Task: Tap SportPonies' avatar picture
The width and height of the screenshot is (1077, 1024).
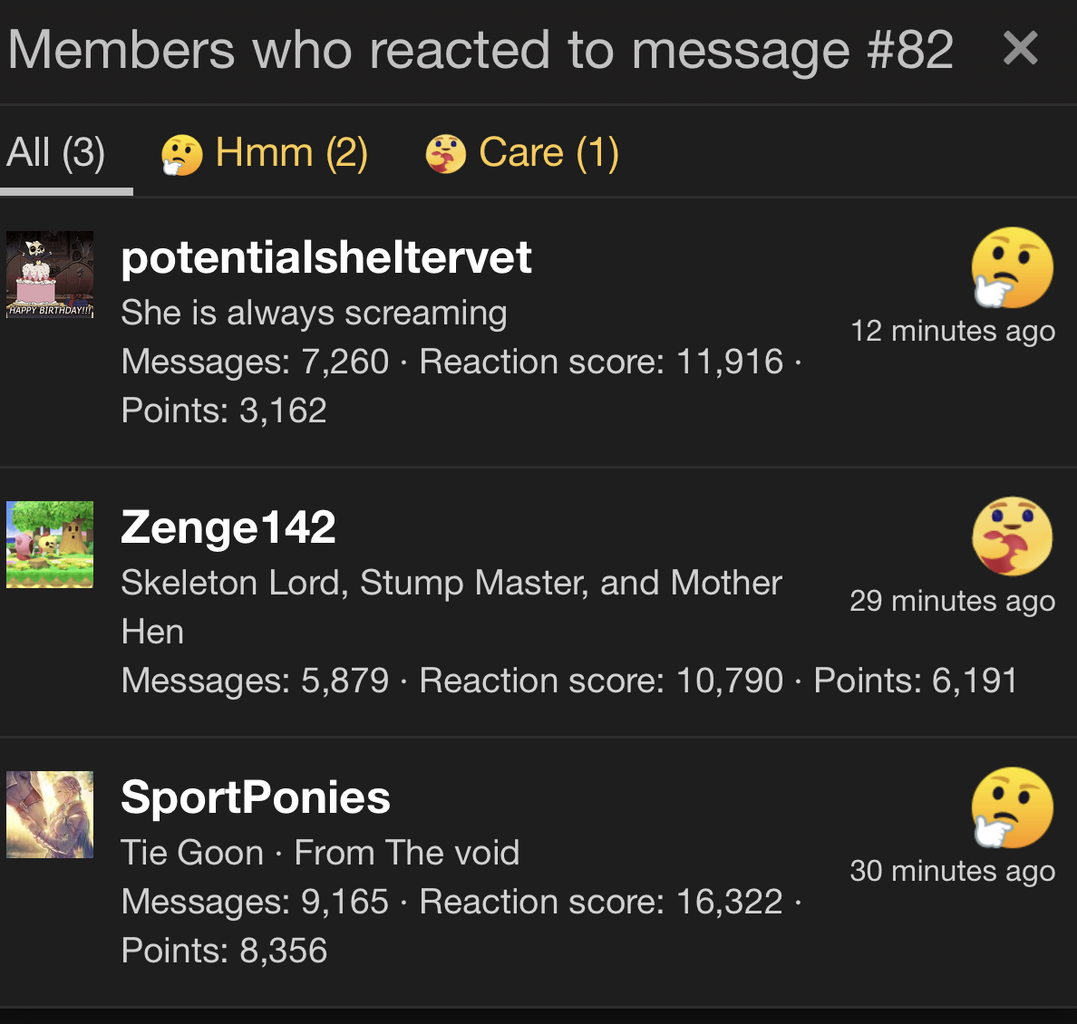Action: 50,814
